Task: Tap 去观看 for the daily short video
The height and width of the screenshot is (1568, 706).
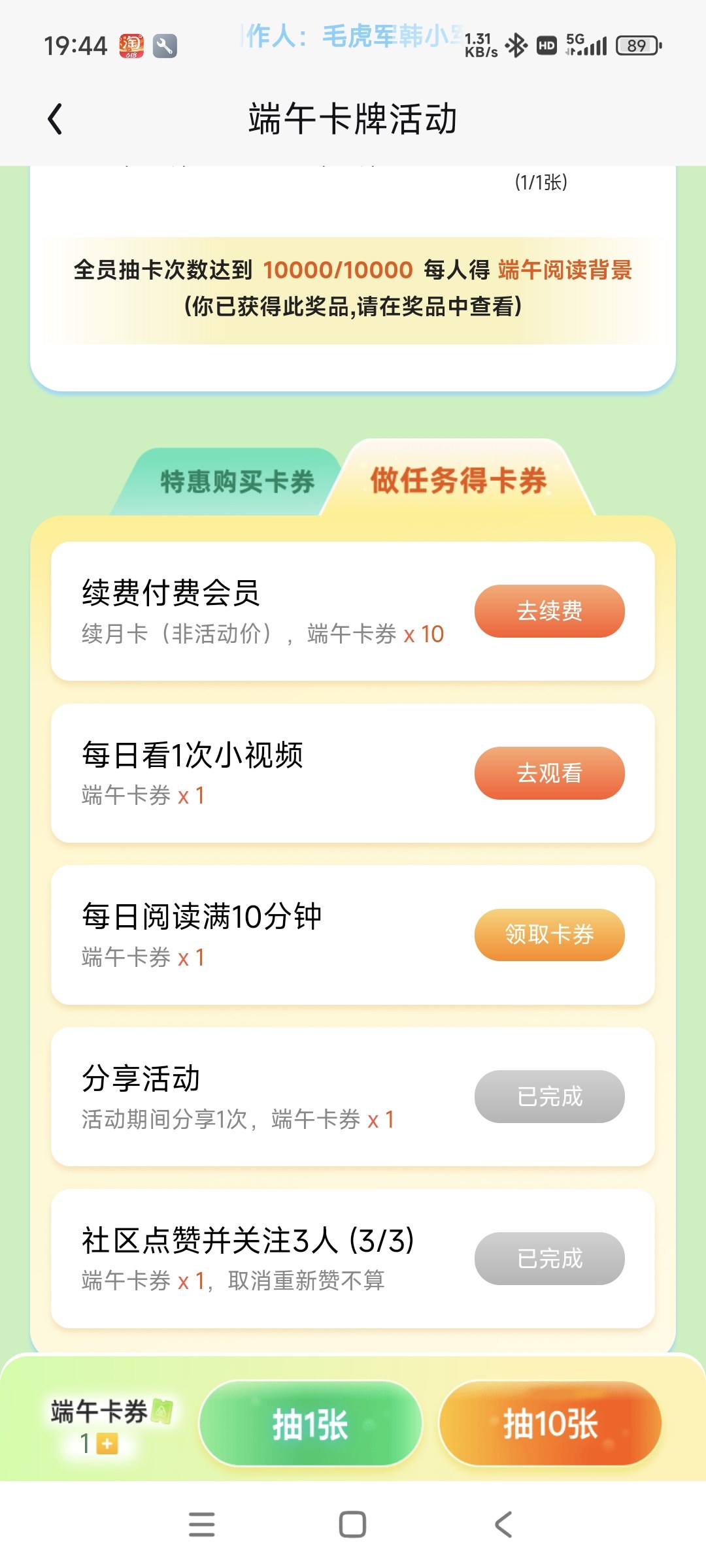Action: pos(549,773)
